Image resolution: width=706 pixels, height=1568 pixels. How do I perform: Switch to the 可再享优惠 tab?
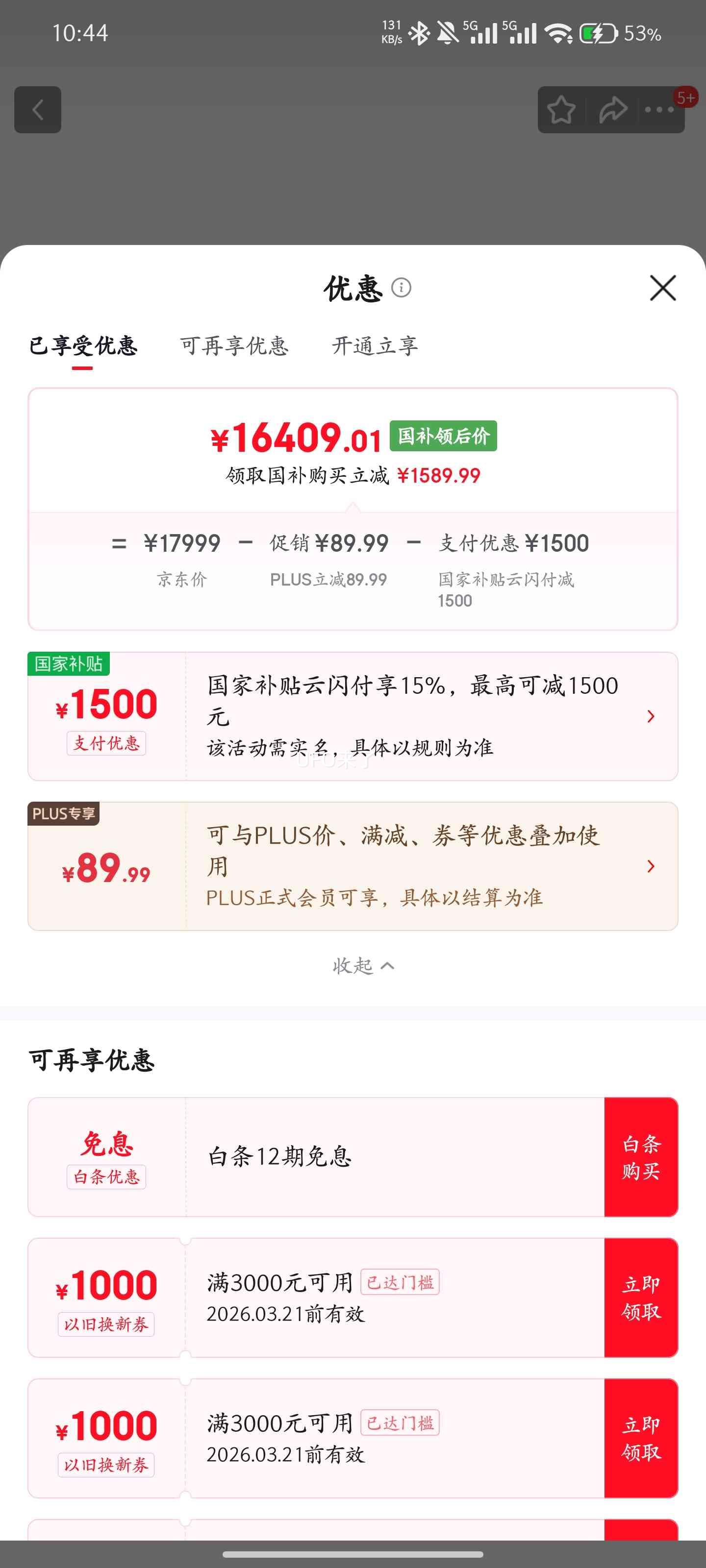click(x=234, y=346)
